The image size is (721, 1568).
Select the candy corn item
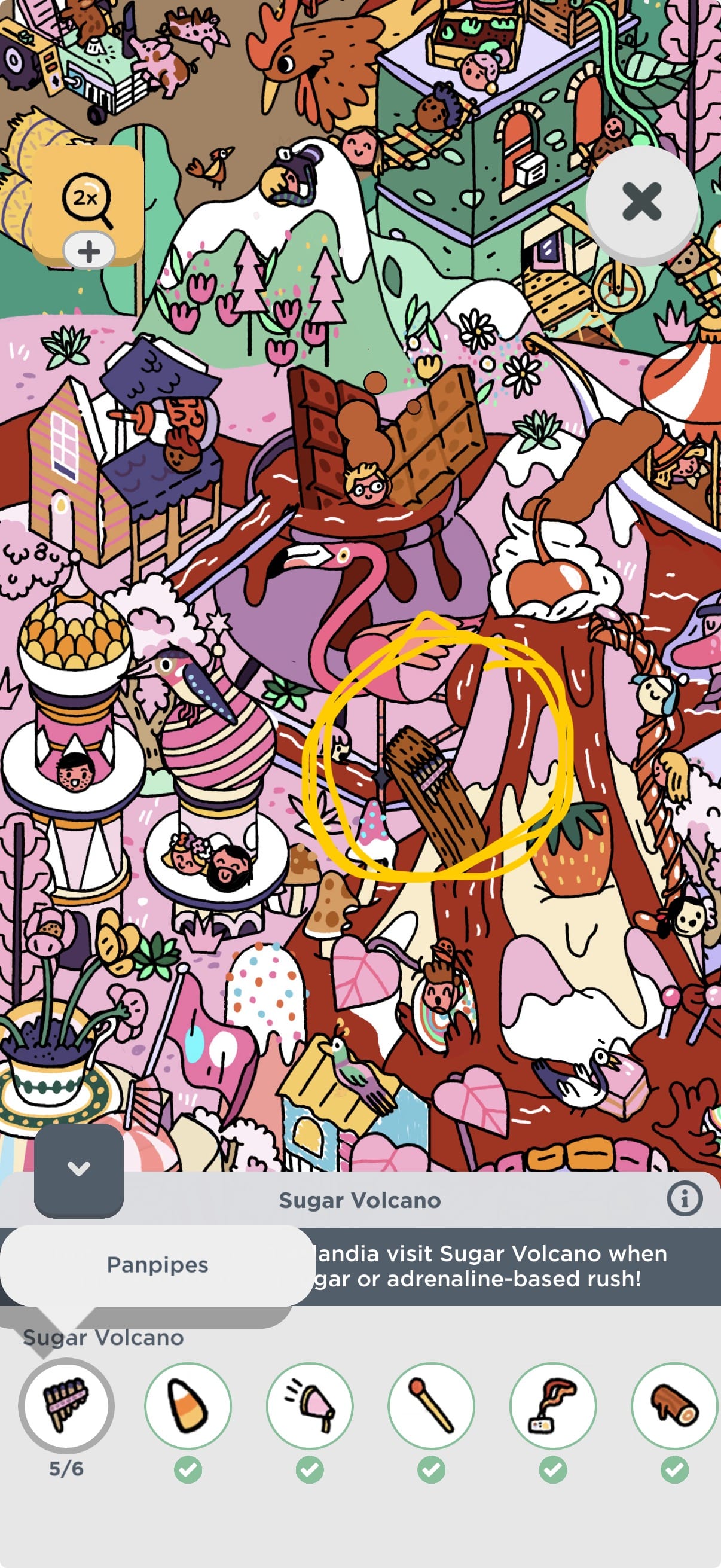pyautogui.click(x=188, y=1405)
